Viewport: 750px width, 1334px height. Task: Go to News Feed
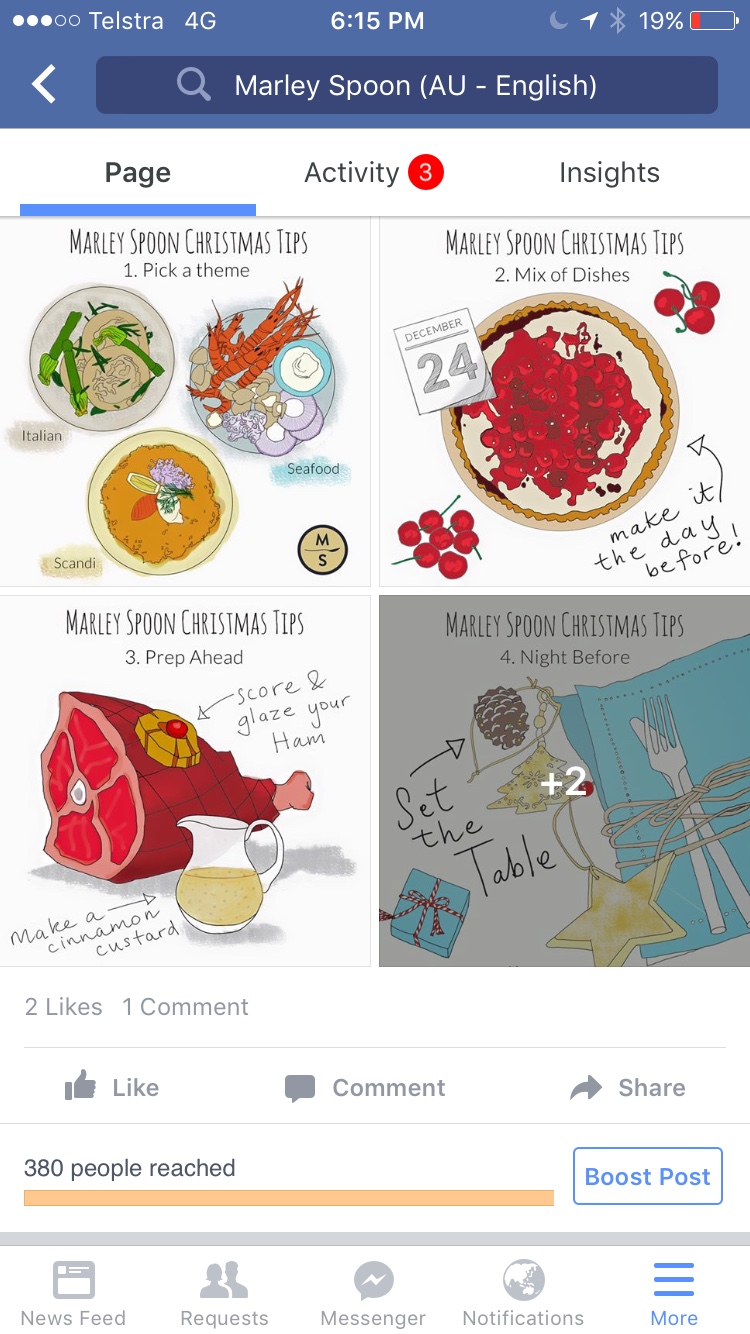coord(74,1293)
